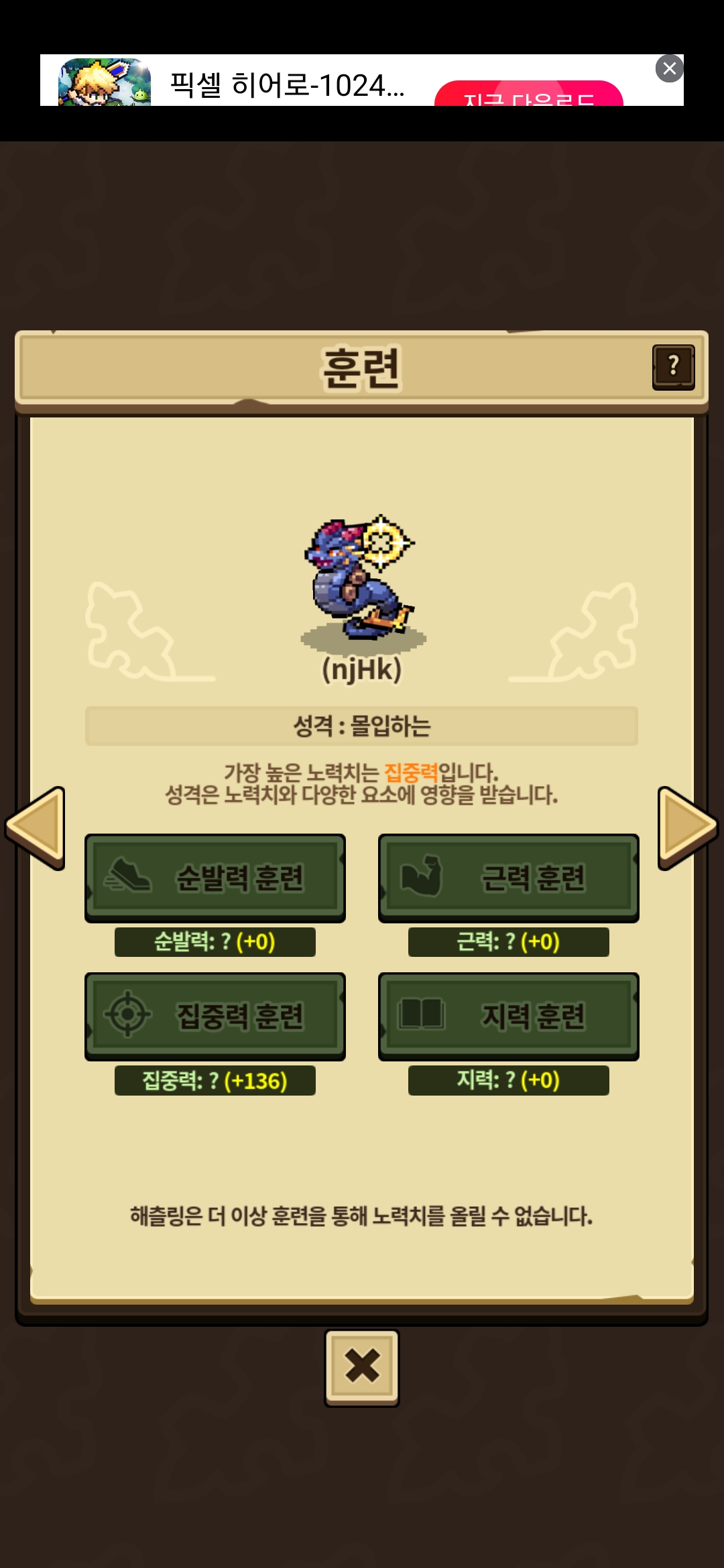Tap the ad's download button
Screen dimensions: 724x1568
click(528, 96)
